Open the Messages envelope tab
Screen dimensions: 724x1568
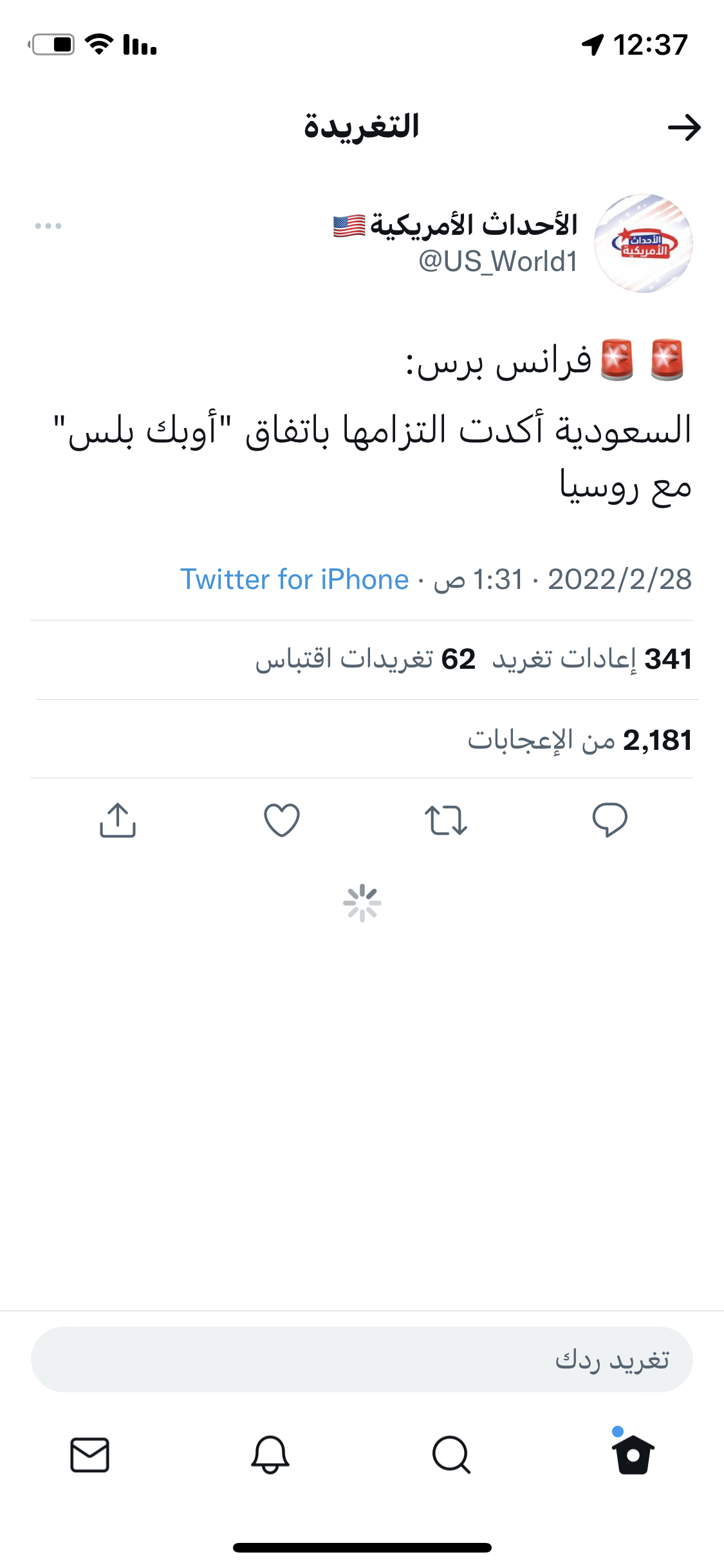[89, 1455]
